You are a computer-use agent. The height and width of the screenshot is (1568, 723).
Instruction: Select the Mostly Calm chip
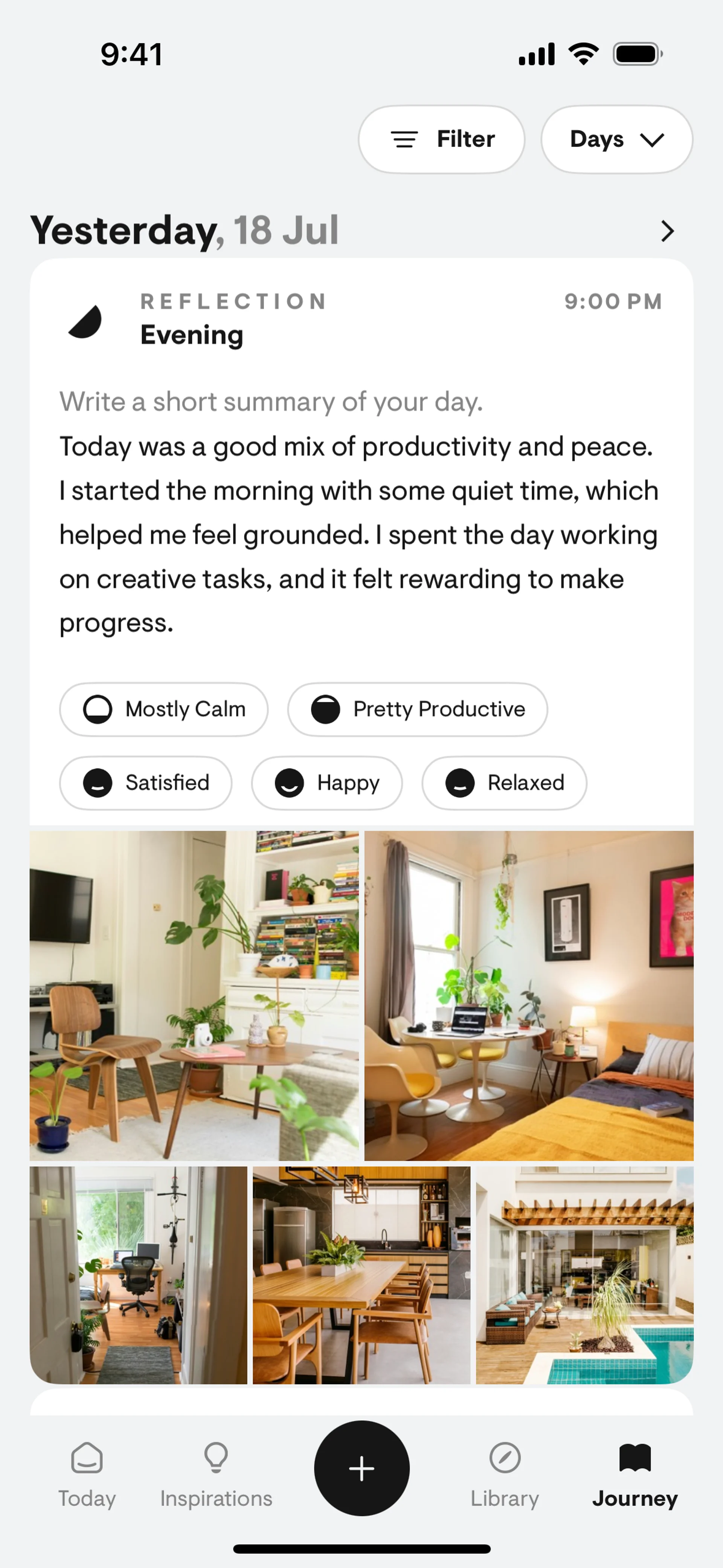click(164, 709)
